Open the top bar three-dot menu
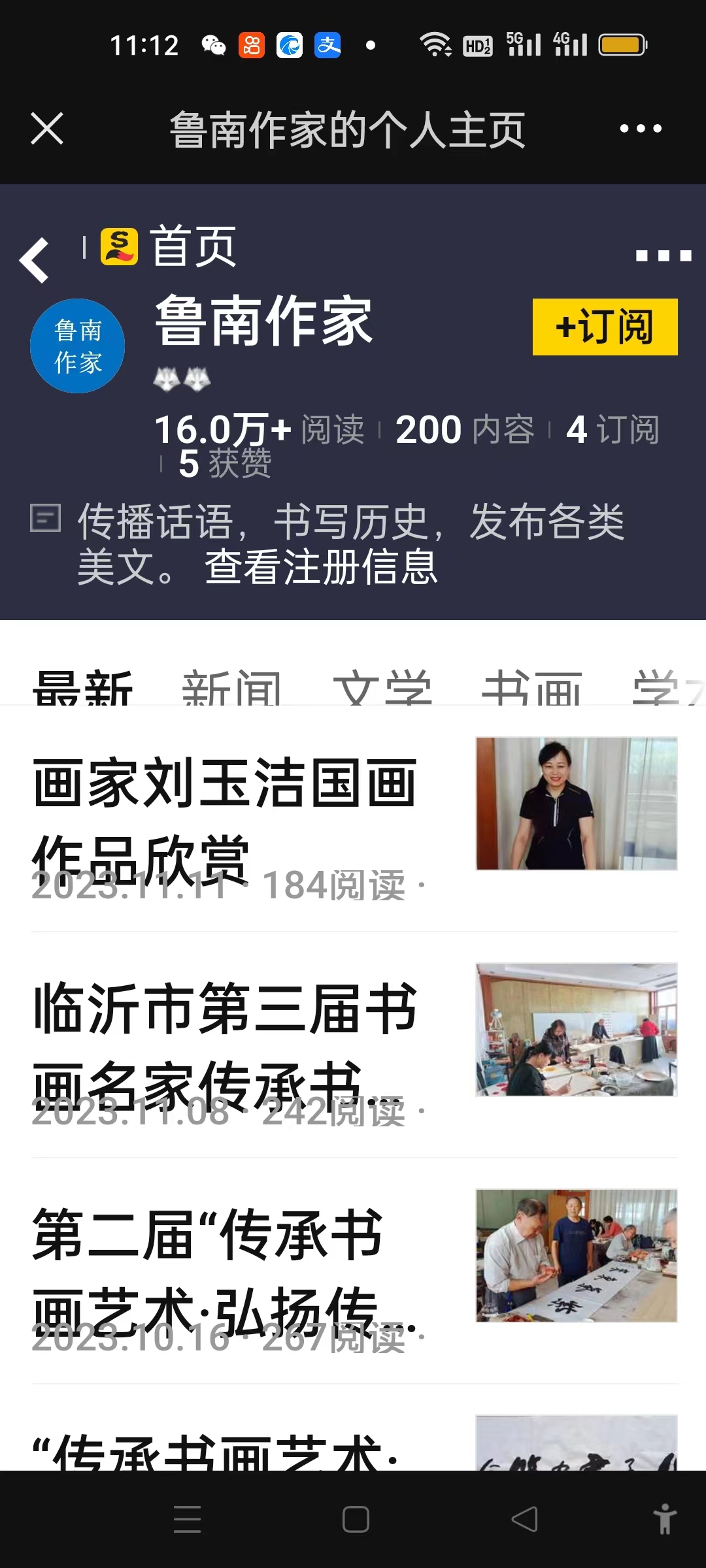 641,128
